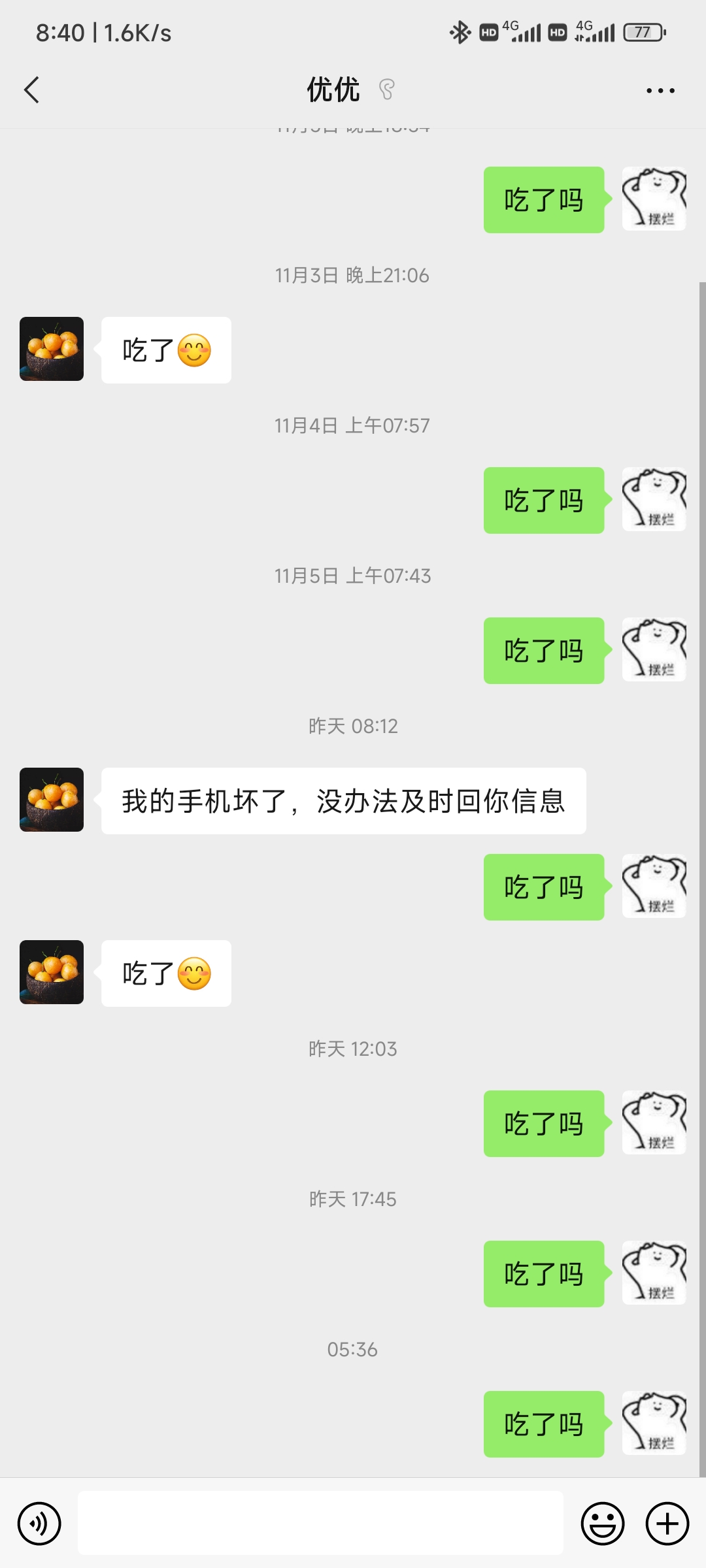
Task: Open the plus attachments menu
Action: click(x=667, y=1524)
